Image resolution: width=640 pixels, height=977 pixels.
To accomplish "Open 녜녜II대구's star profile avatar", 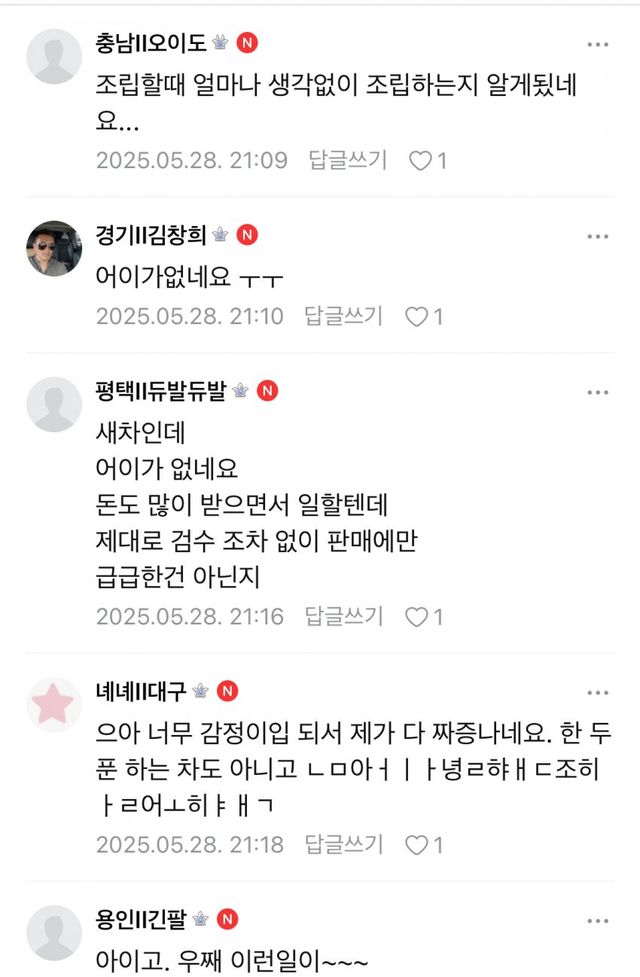I will 54,704.
